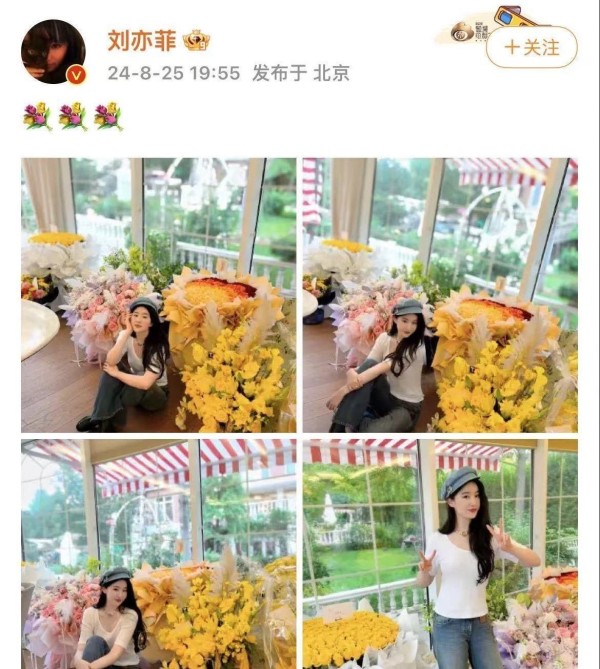View the fourth photo with the peace sign
Viewport: 600px width, 669px height.
coord(440,553)
